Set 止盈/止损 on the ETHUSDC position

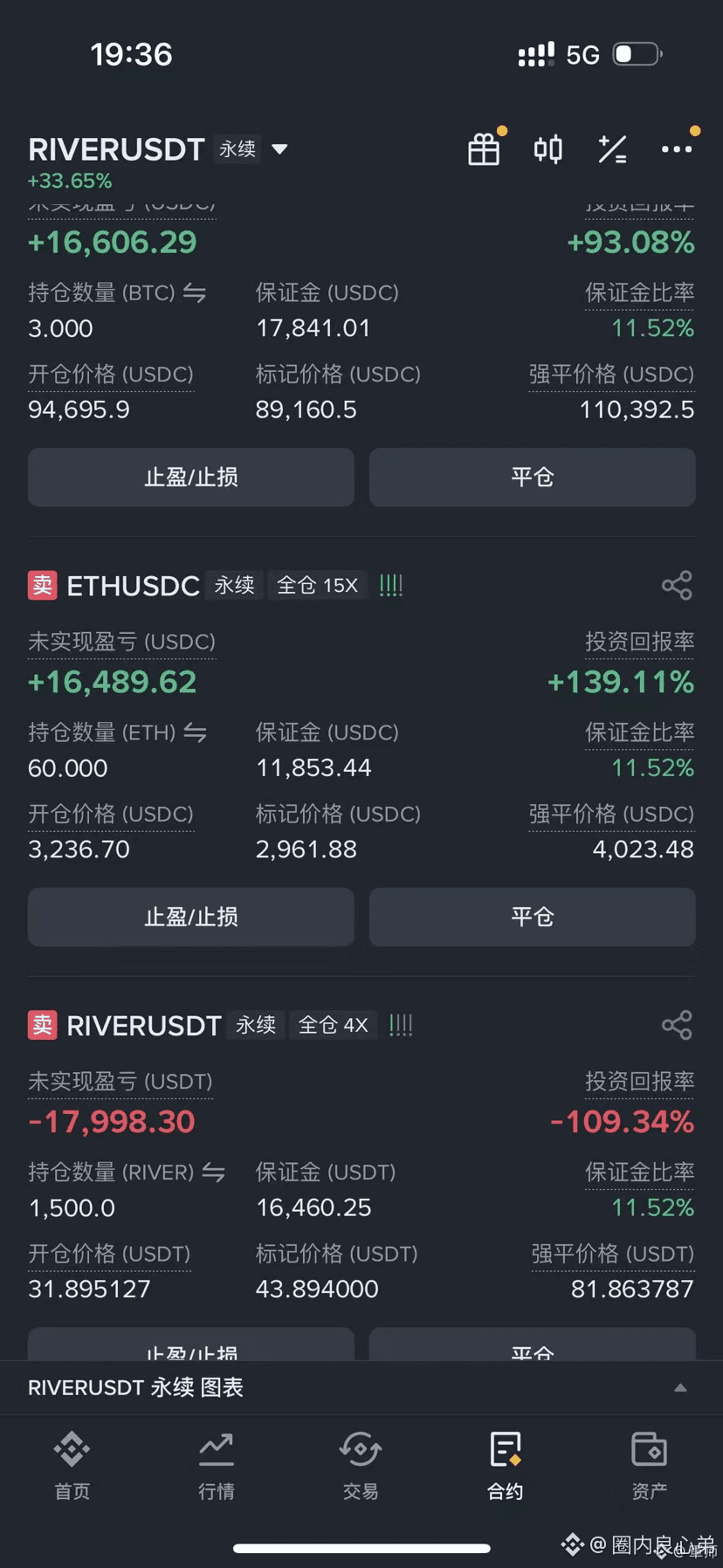point(191,917)
